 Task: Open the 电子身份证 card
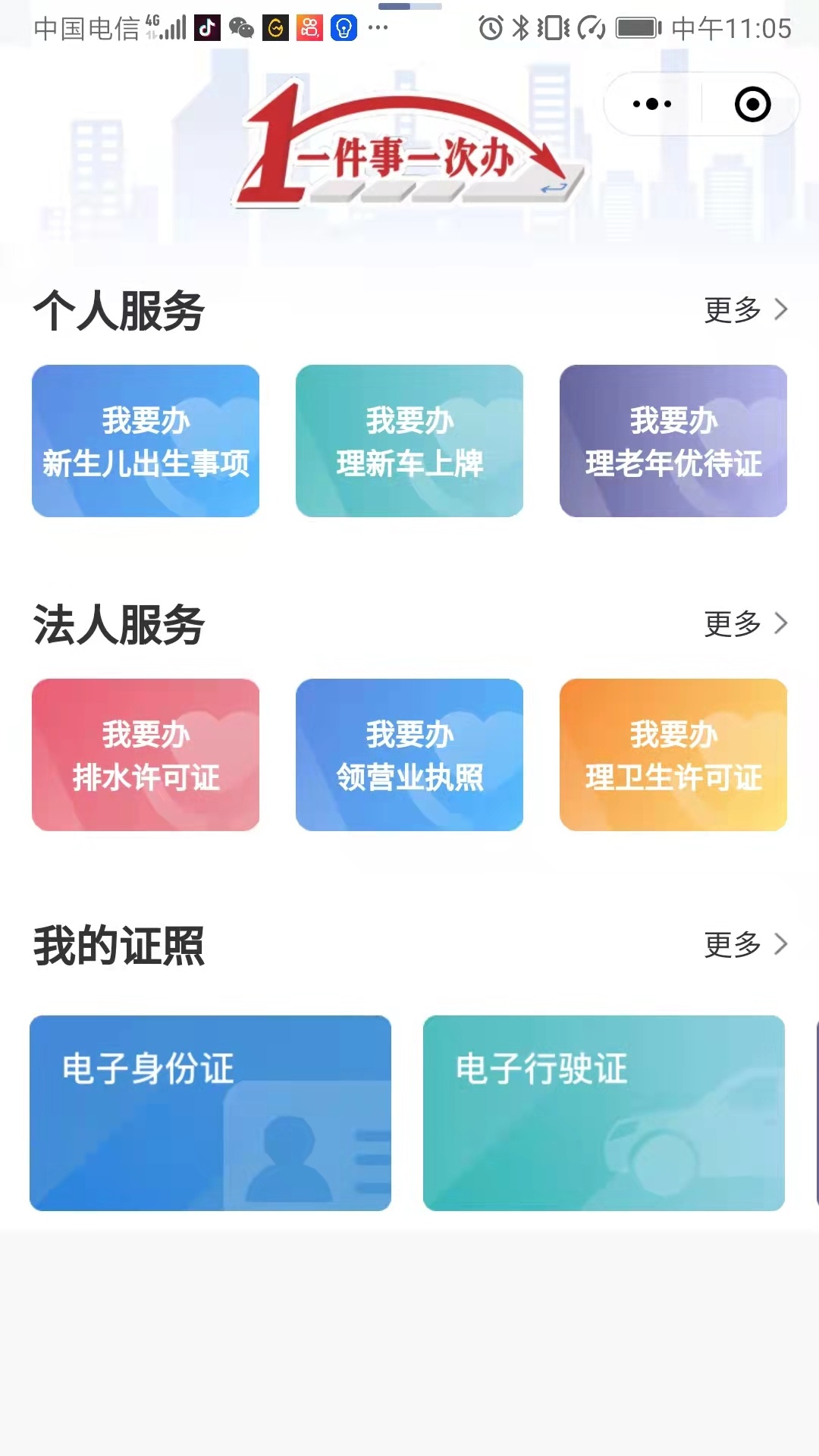(210, 1113)
